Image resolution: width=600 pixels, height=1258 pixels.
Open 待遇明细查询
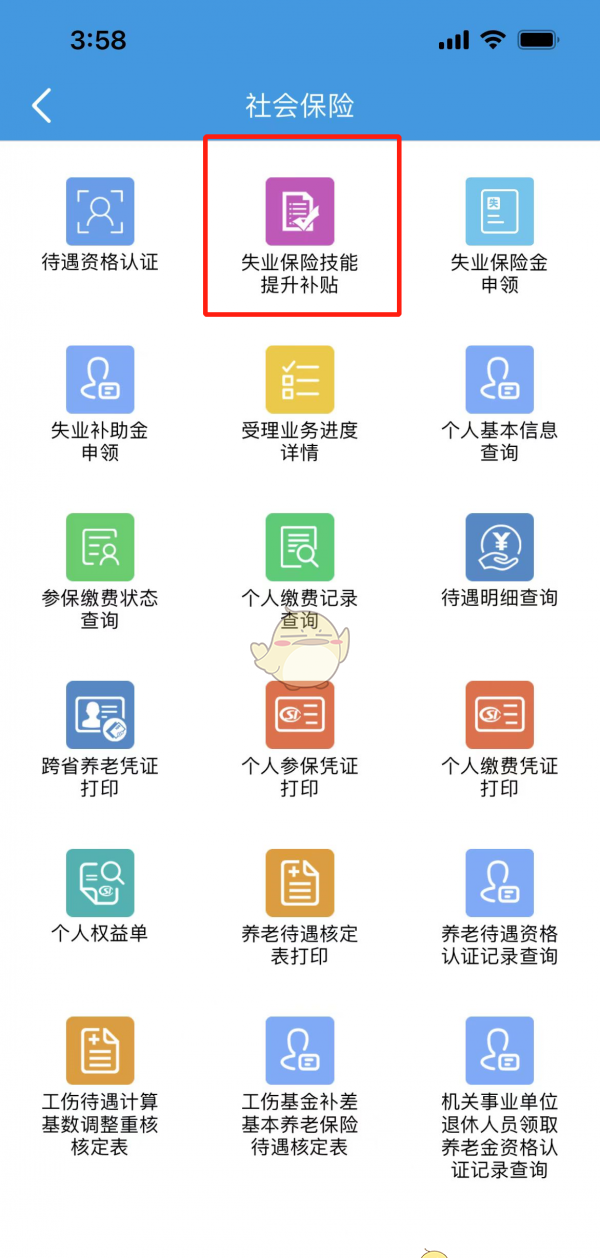click(500, 562)
